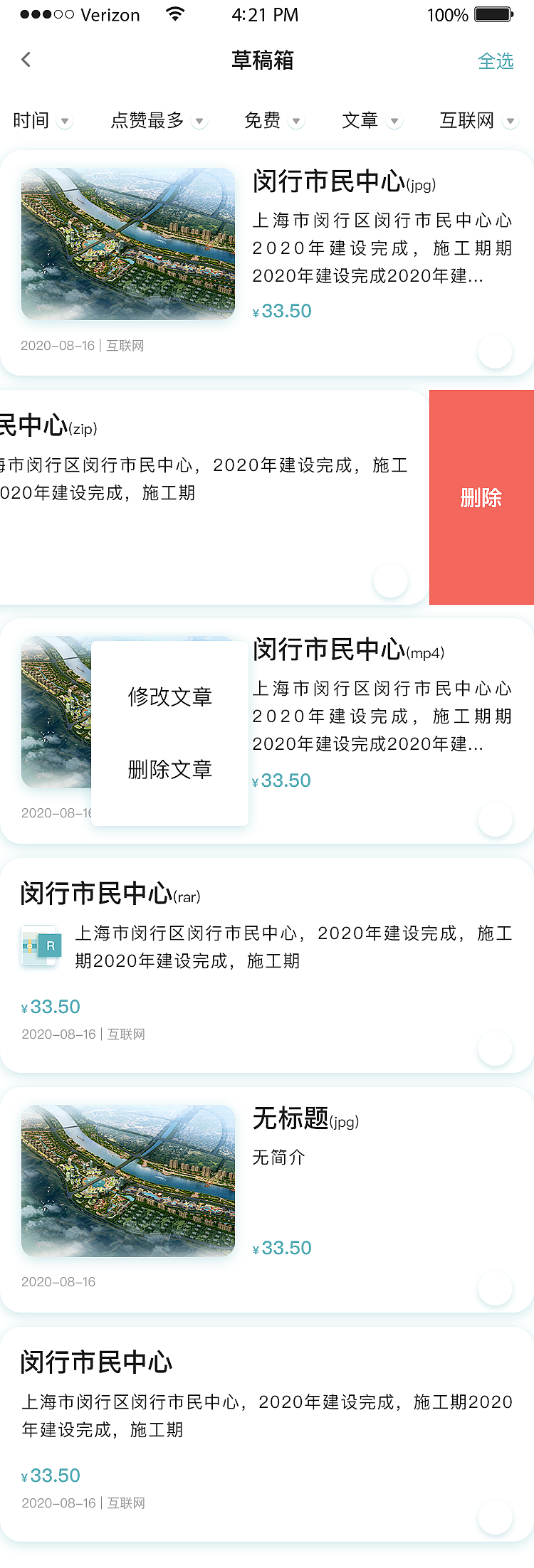
Task: Choose 修改文章 in the popup menu
Action: tap(170, 697)
